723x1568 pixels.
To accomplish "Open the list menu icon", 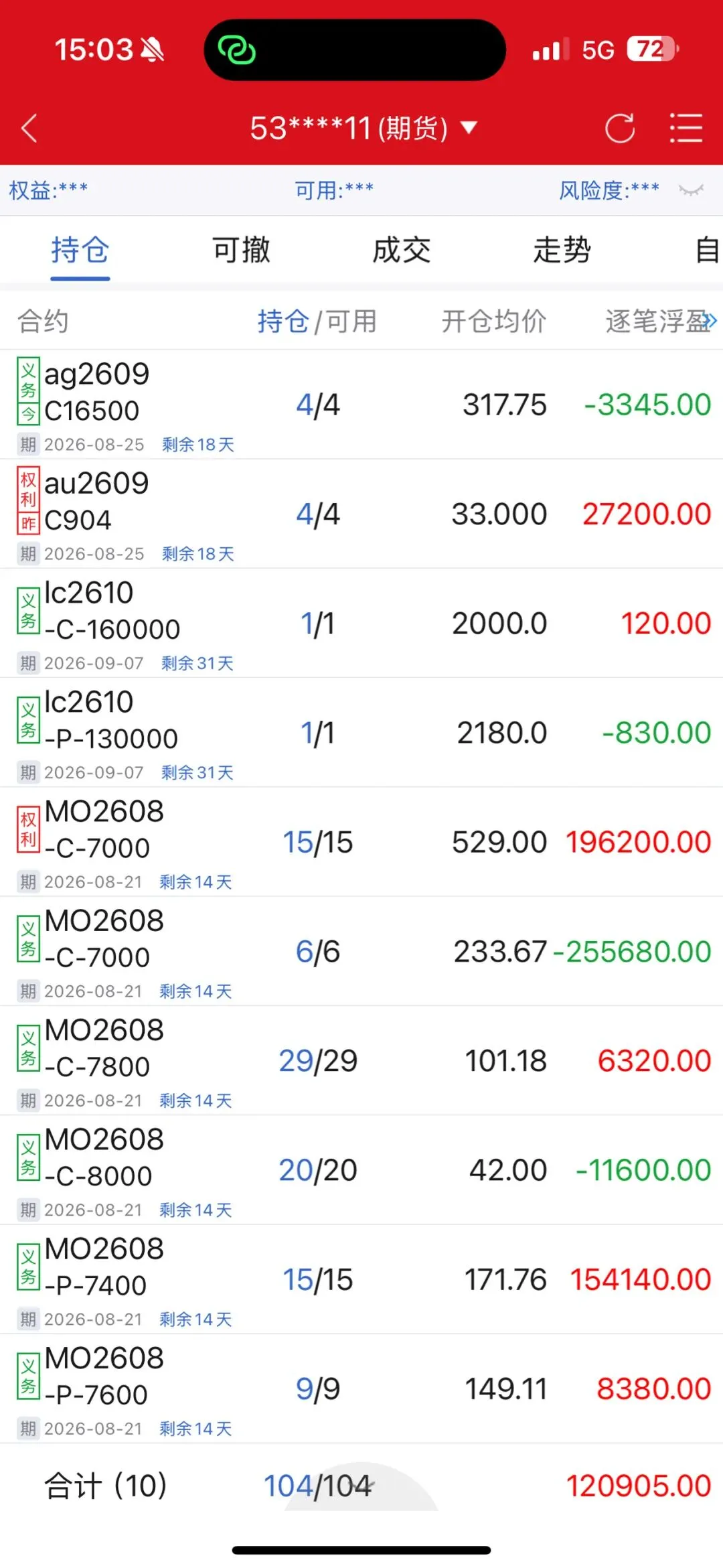I will (x=686, y=128).
